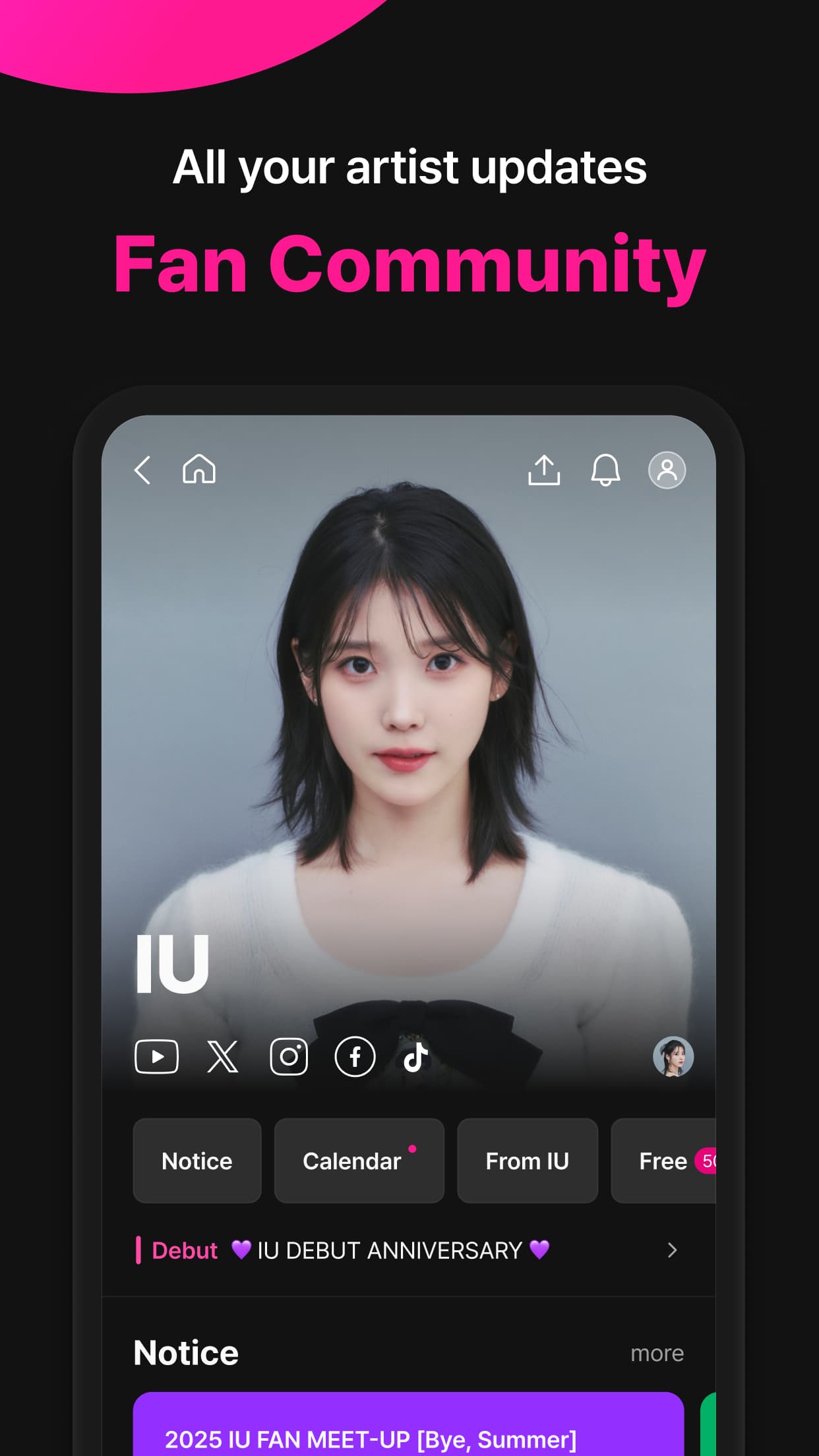Tap IU's circular profile thumbnail

[x=673, y=1056]
